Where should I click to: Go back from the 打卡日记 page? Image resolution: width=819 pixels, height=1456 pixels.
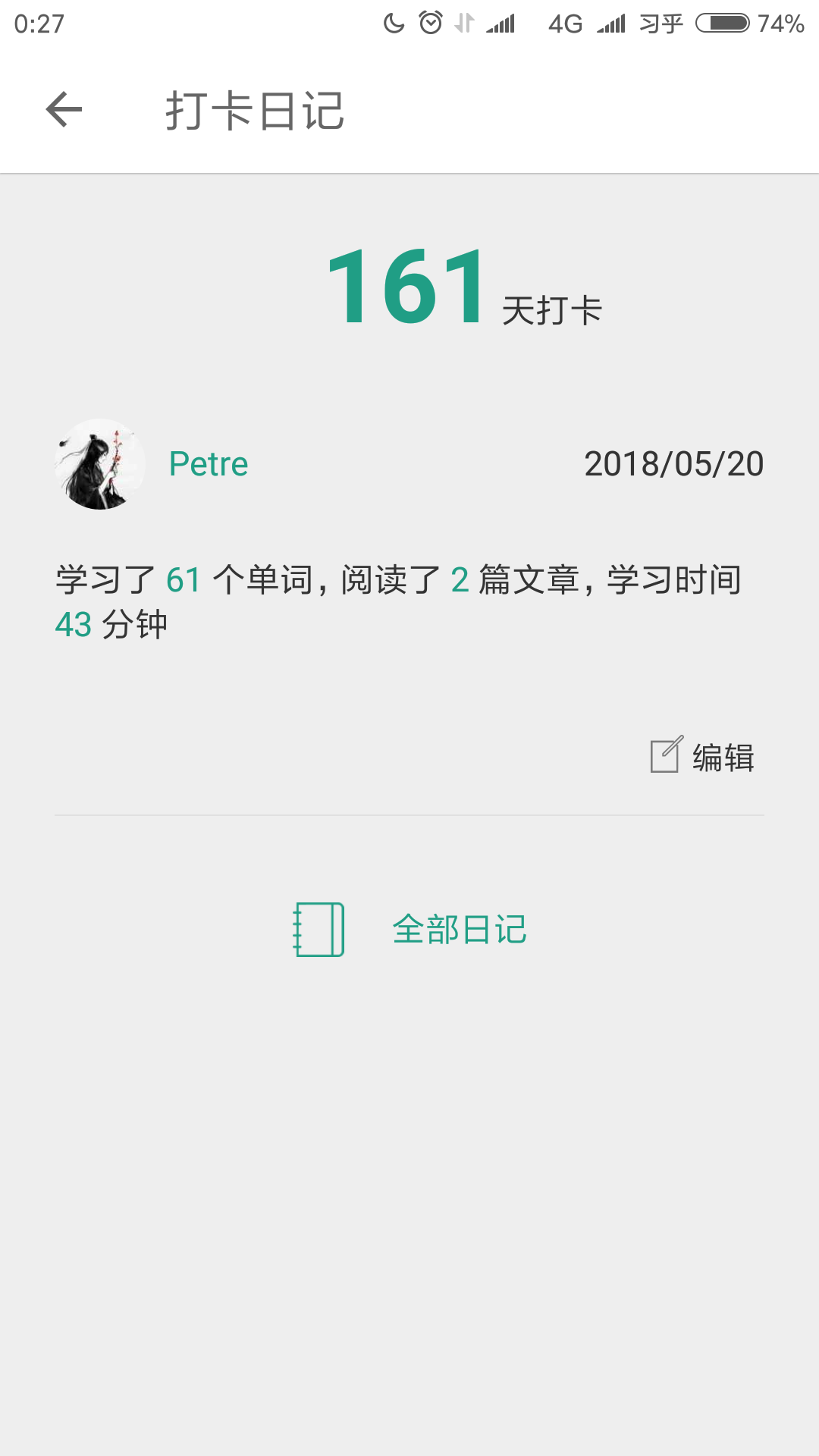point(64,110)
